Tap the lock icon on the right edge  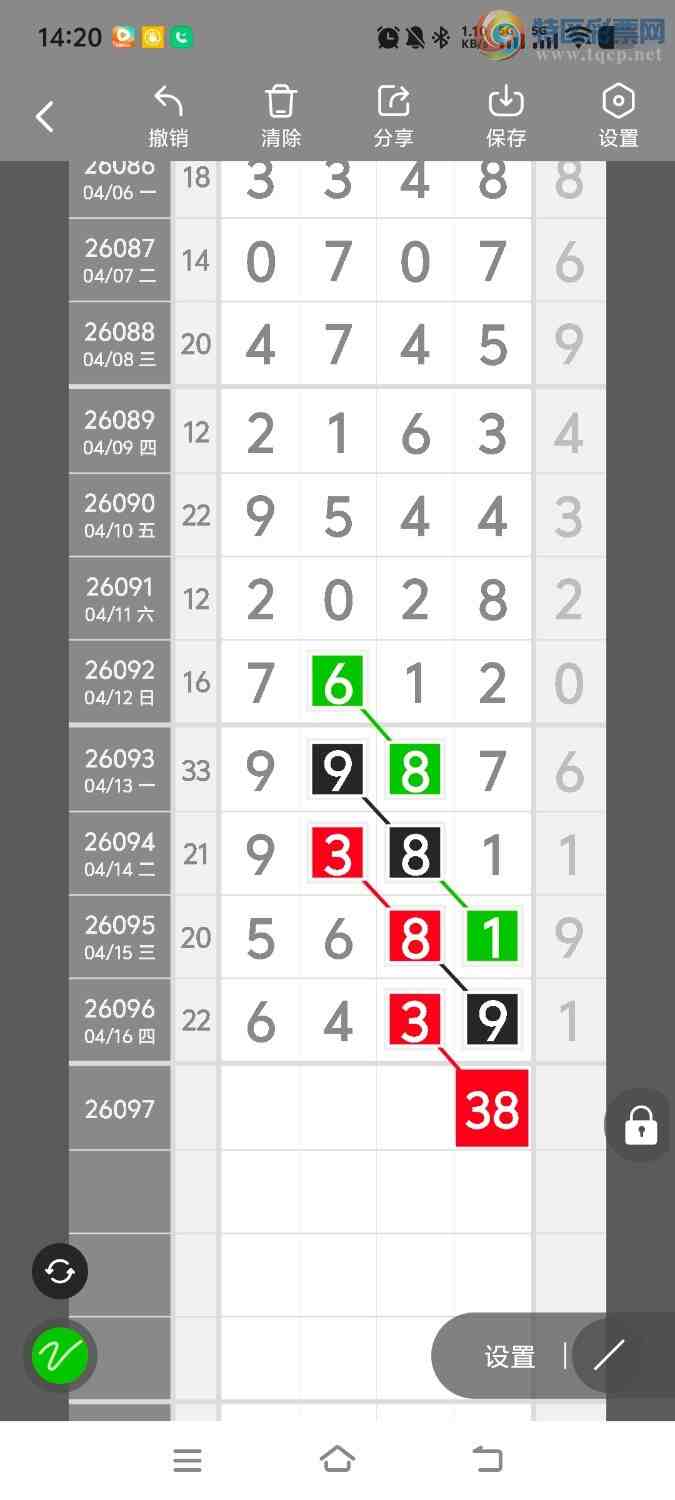(640, 1126)
